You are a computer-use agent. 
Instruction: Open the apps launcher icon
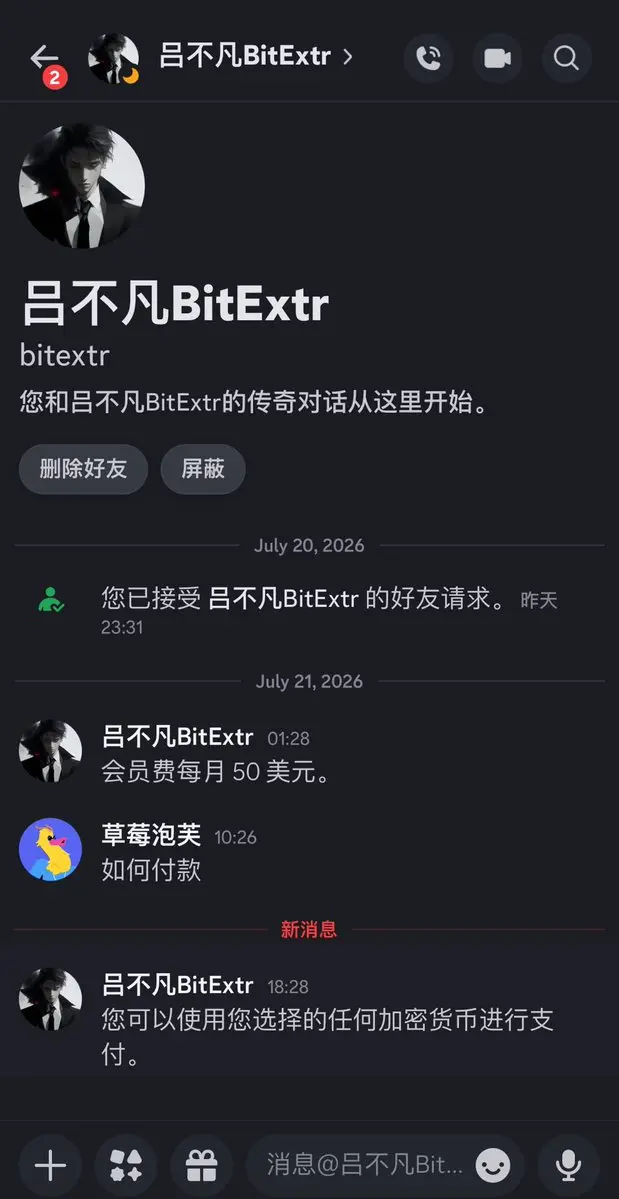126,1165
